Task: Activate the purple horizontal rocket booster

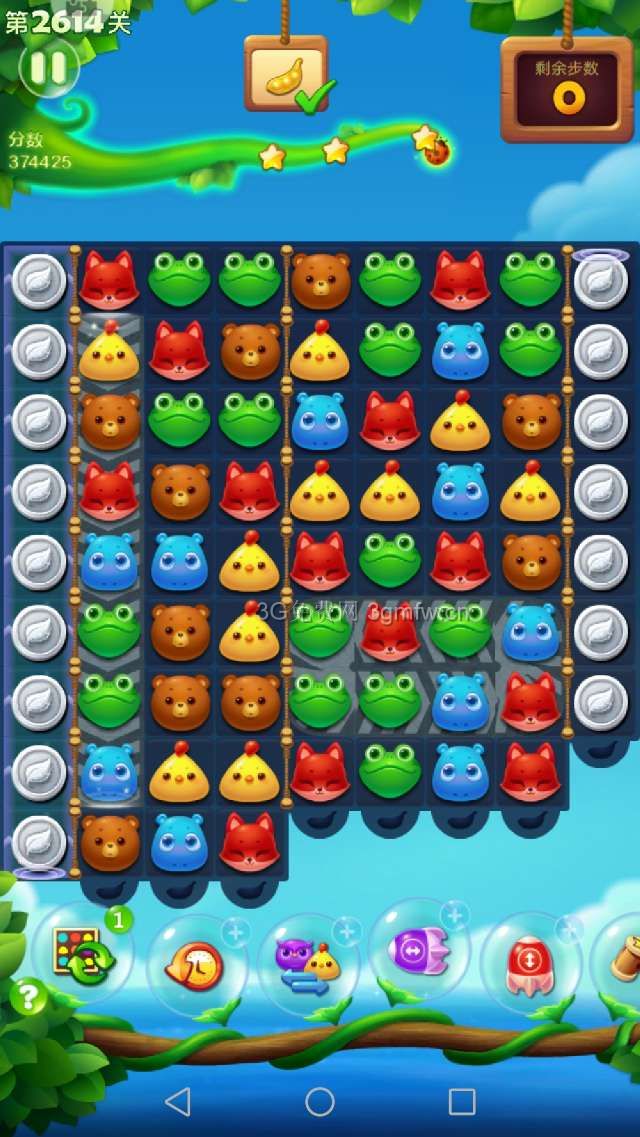Action: point(419,949)
